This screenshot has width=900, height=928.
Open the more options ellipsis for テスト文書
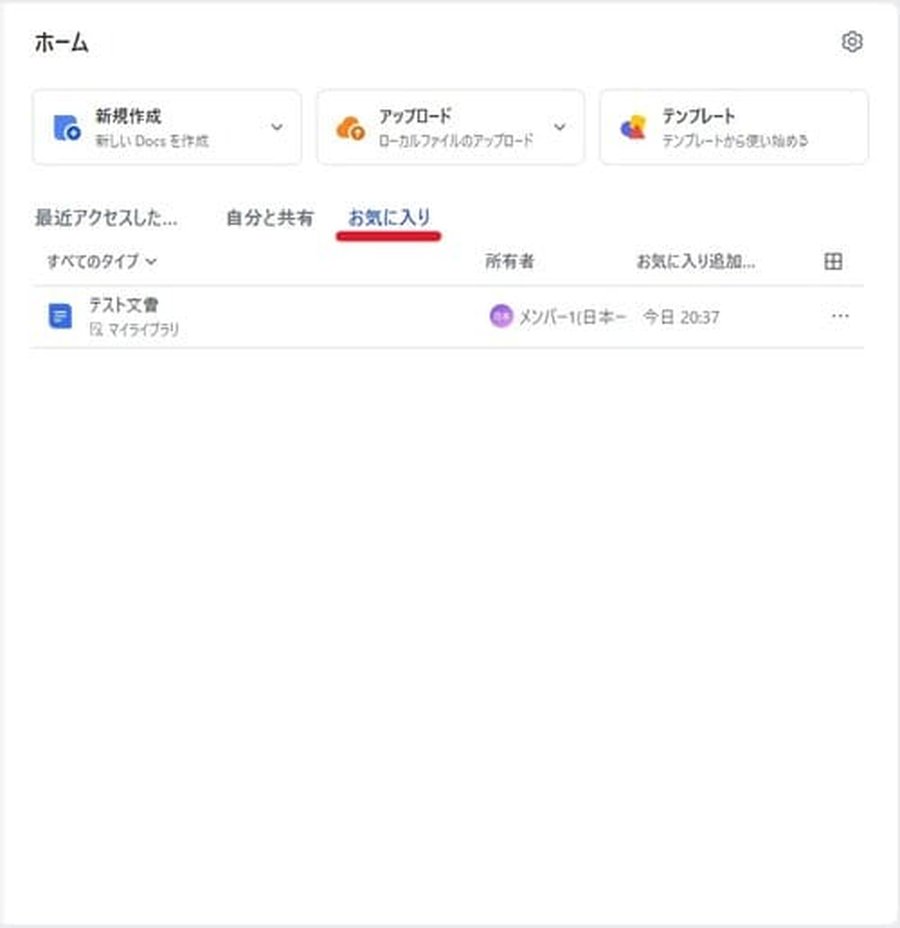(x=839, y=316)
